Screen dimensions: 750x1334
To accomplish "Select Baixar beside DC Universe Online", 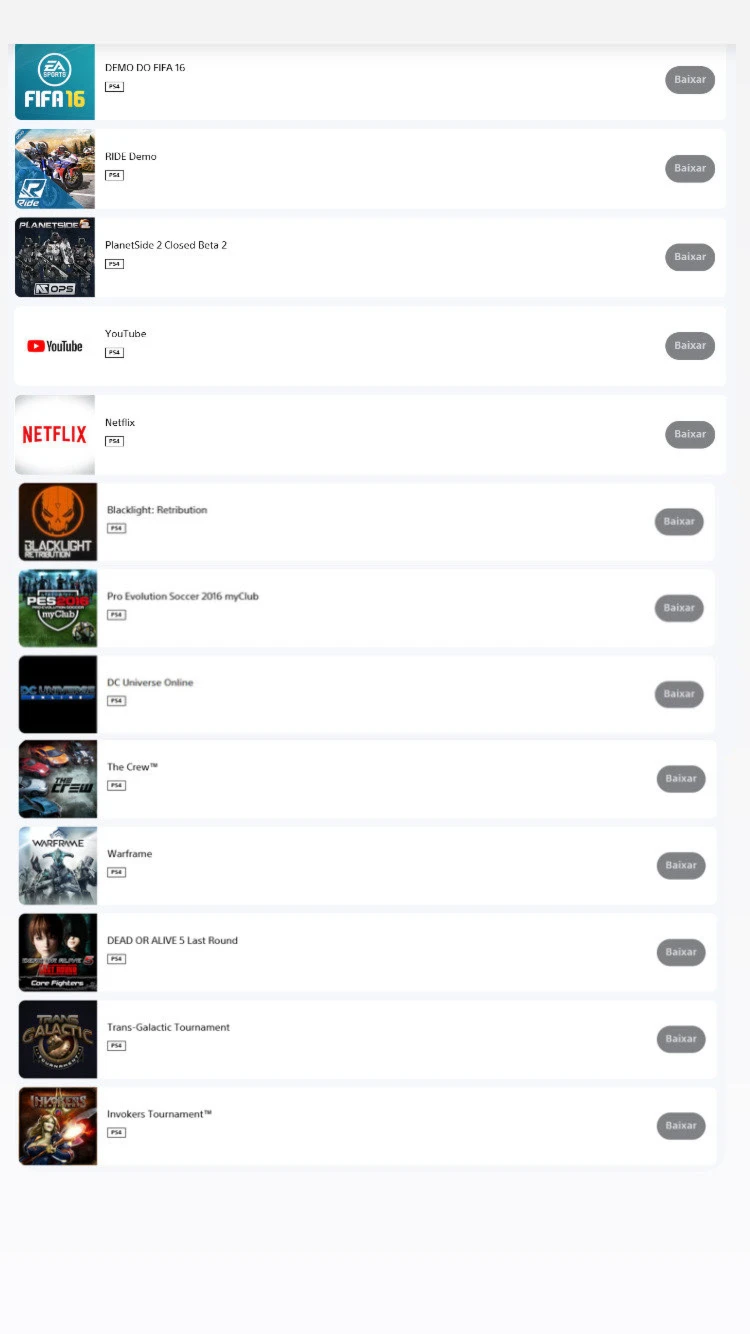I will (679, 694).
